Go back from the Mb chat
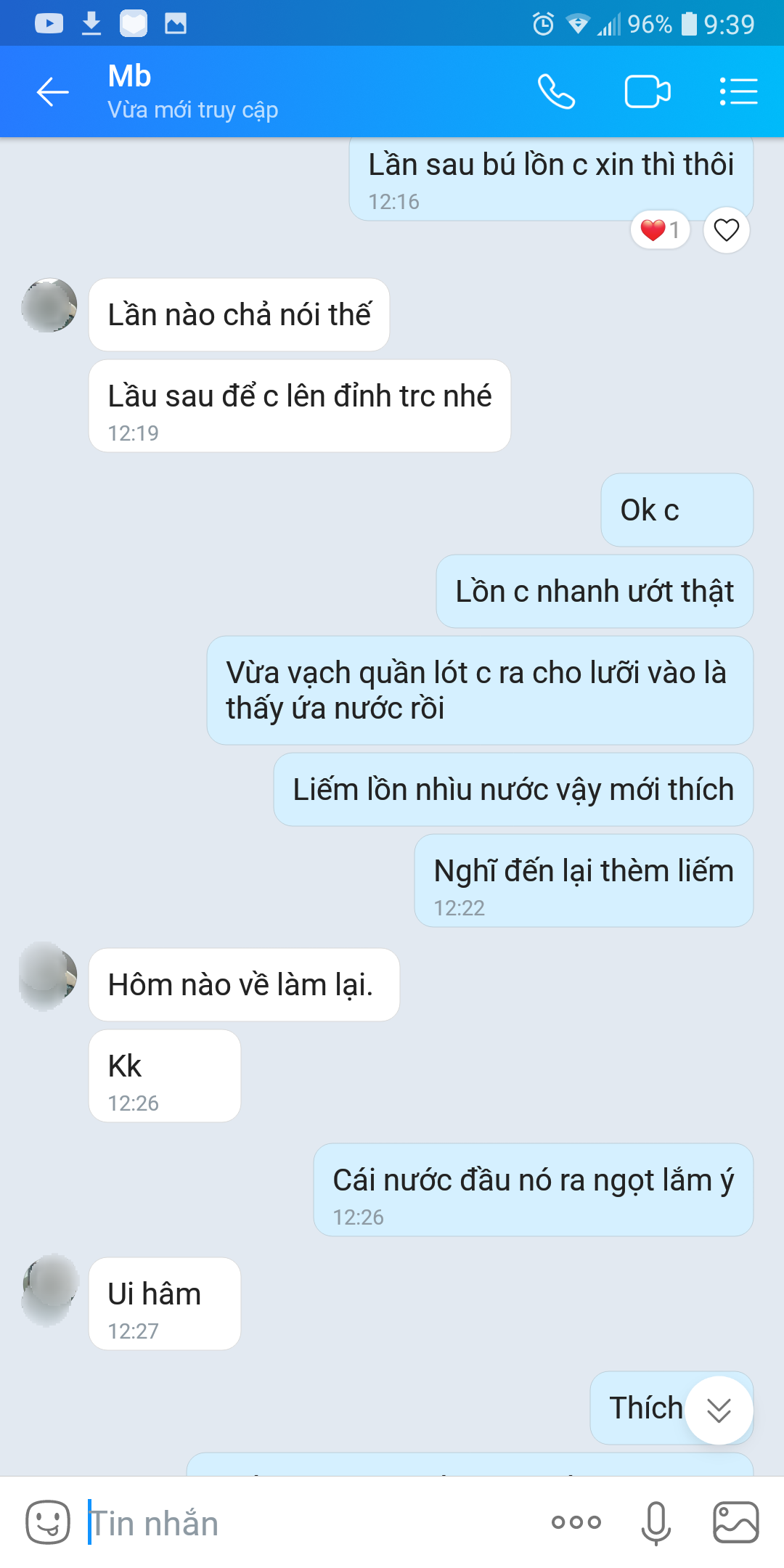This screenshot has height=1568, width=784. coord(52,92)
